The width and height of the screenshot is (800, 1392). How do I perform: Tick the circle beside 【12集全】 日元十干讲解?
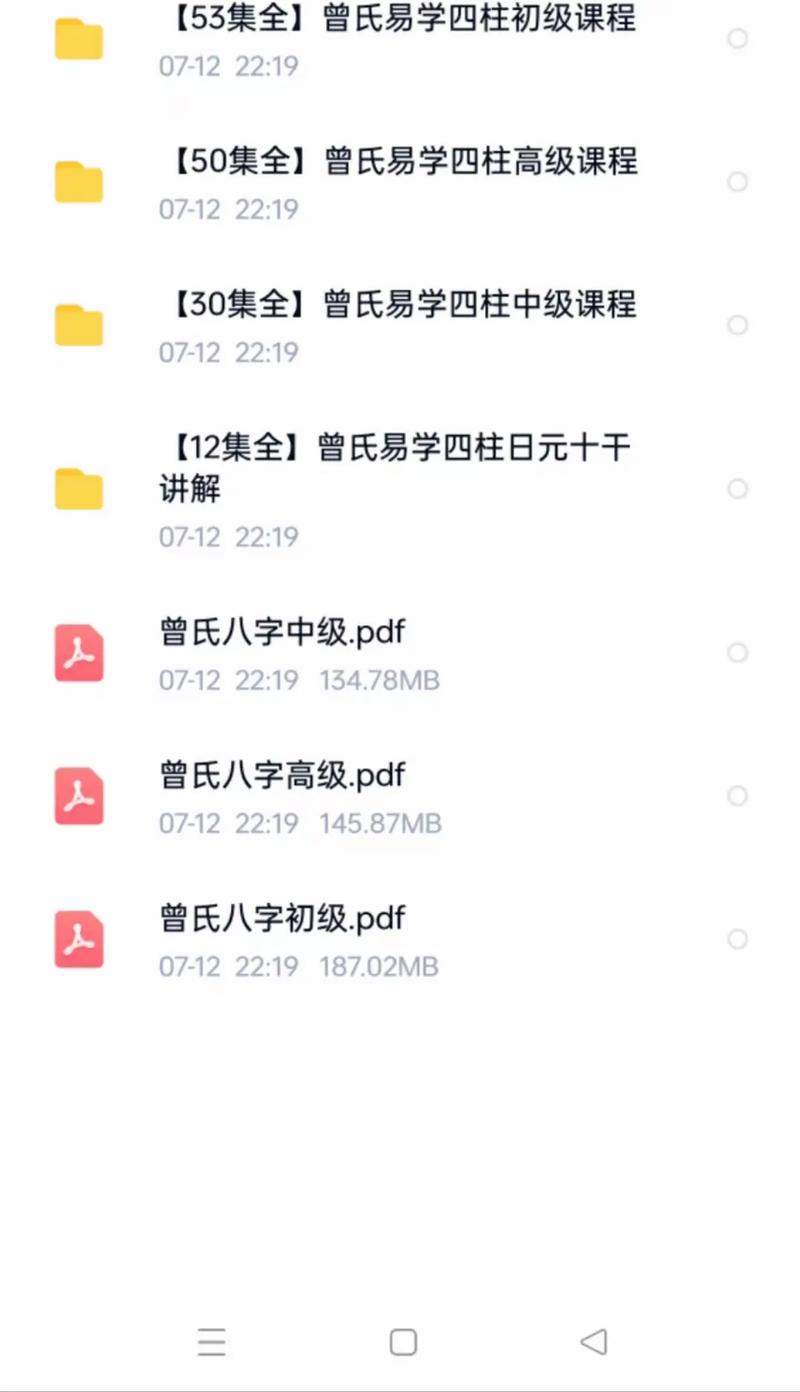[x=738, y=489]
